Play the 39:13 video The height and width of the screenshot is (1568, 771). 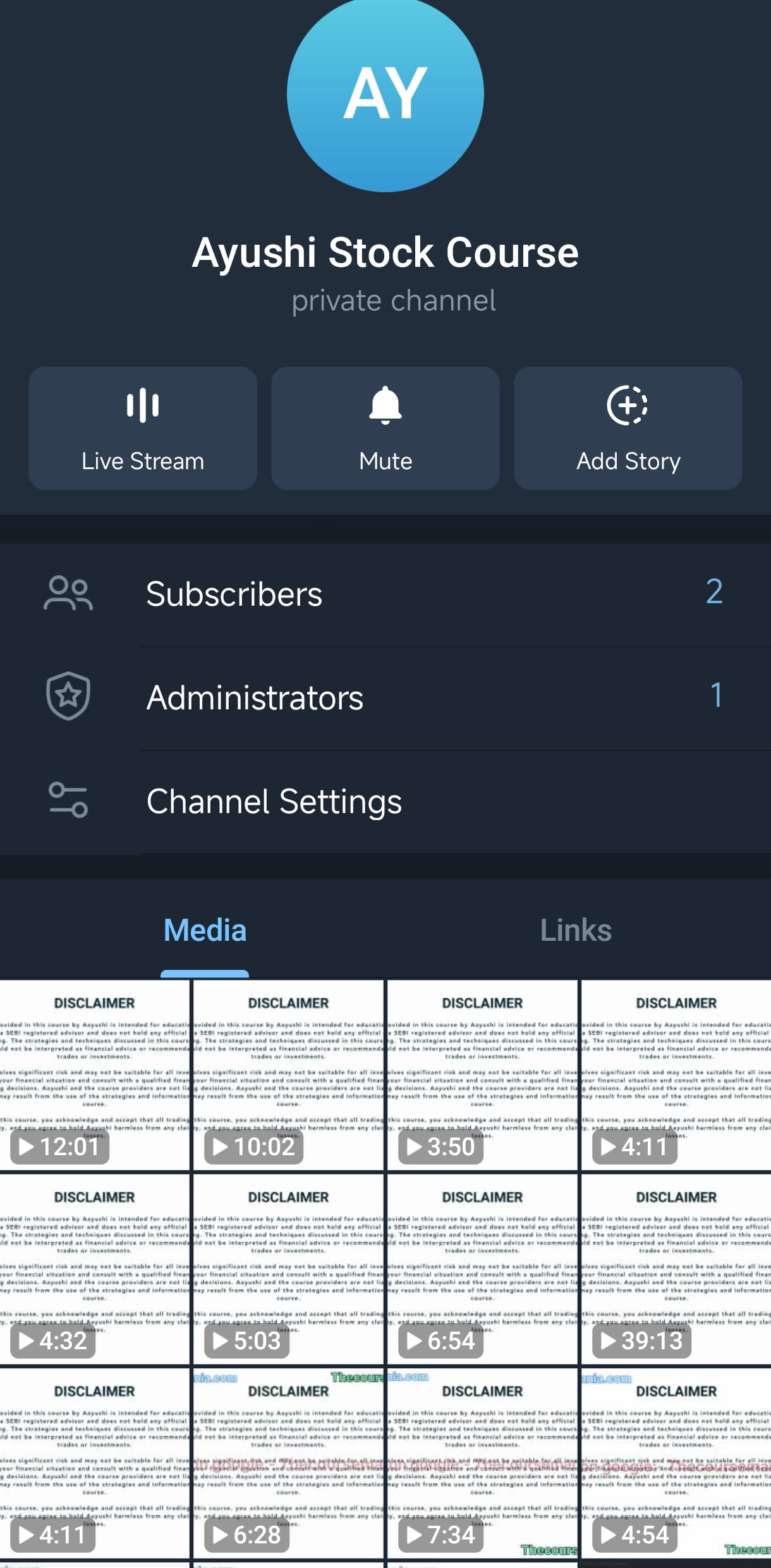(676, 1269)
